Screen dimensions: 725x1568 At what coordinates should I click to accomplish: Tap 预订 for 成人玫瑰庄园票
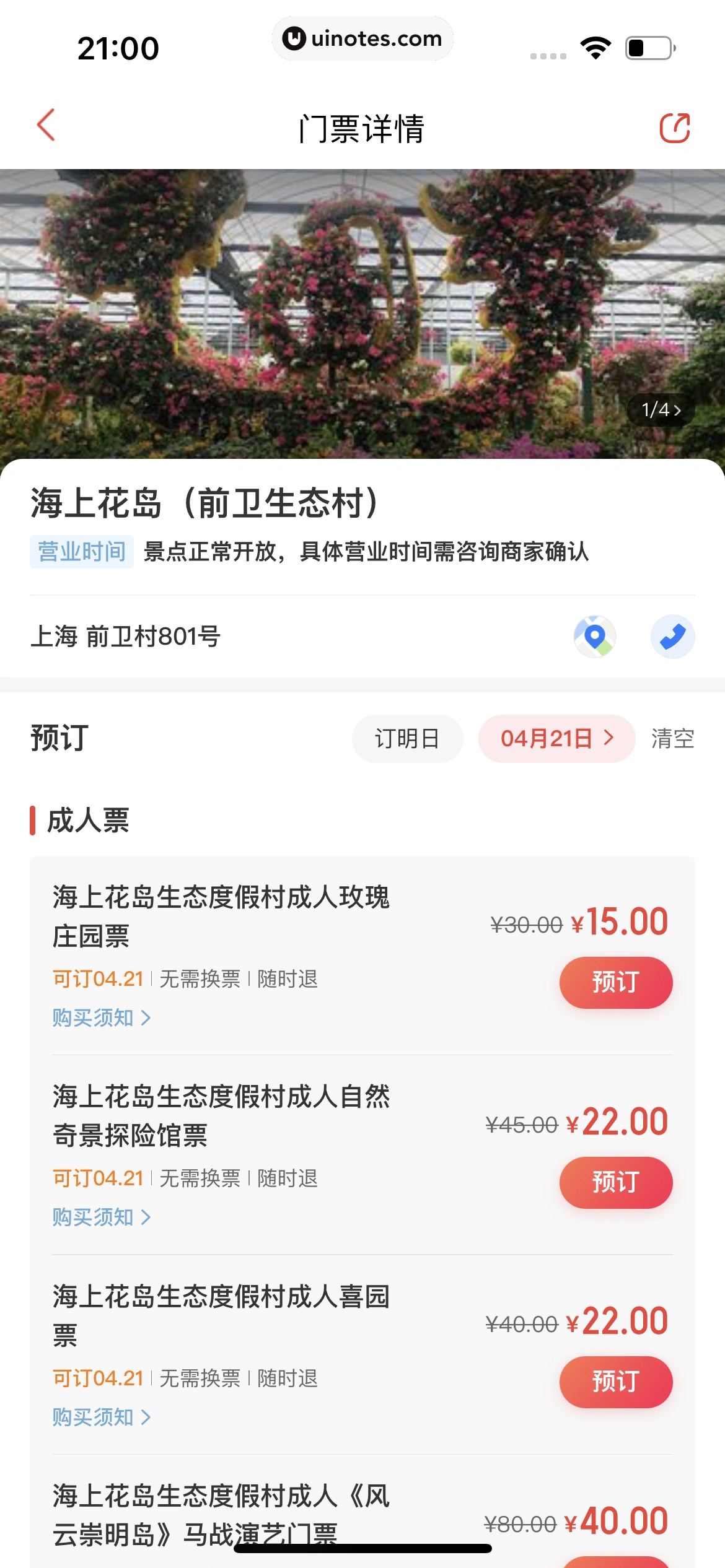(615, 982)
